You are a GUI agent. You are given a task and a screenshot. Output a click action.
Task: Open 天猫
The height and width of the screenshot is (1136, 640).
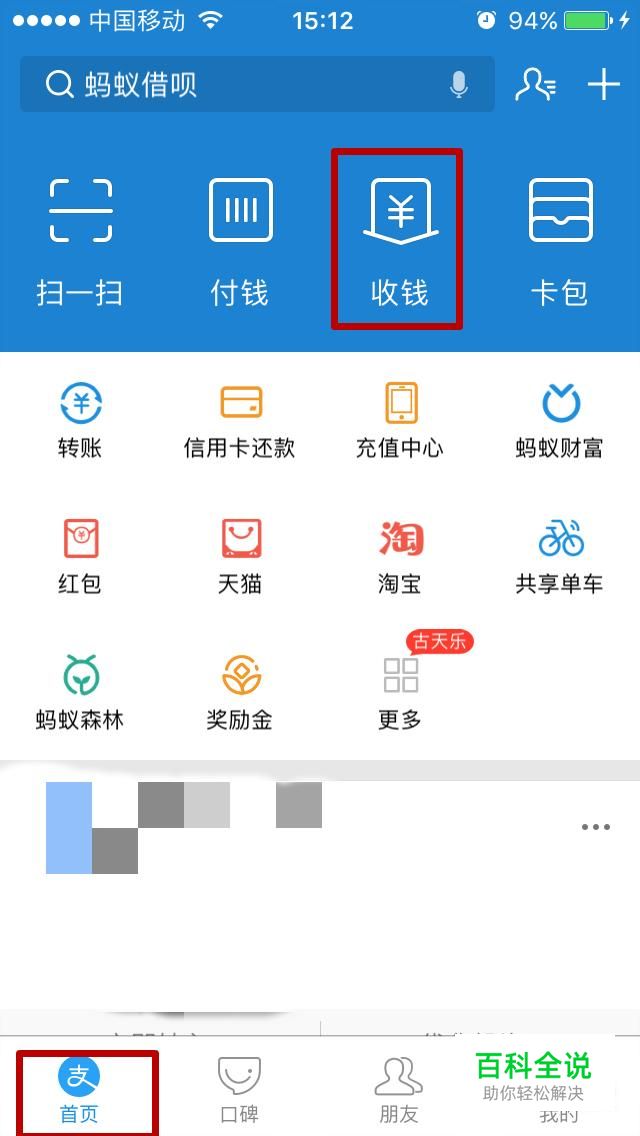click(x=240, y=556)
